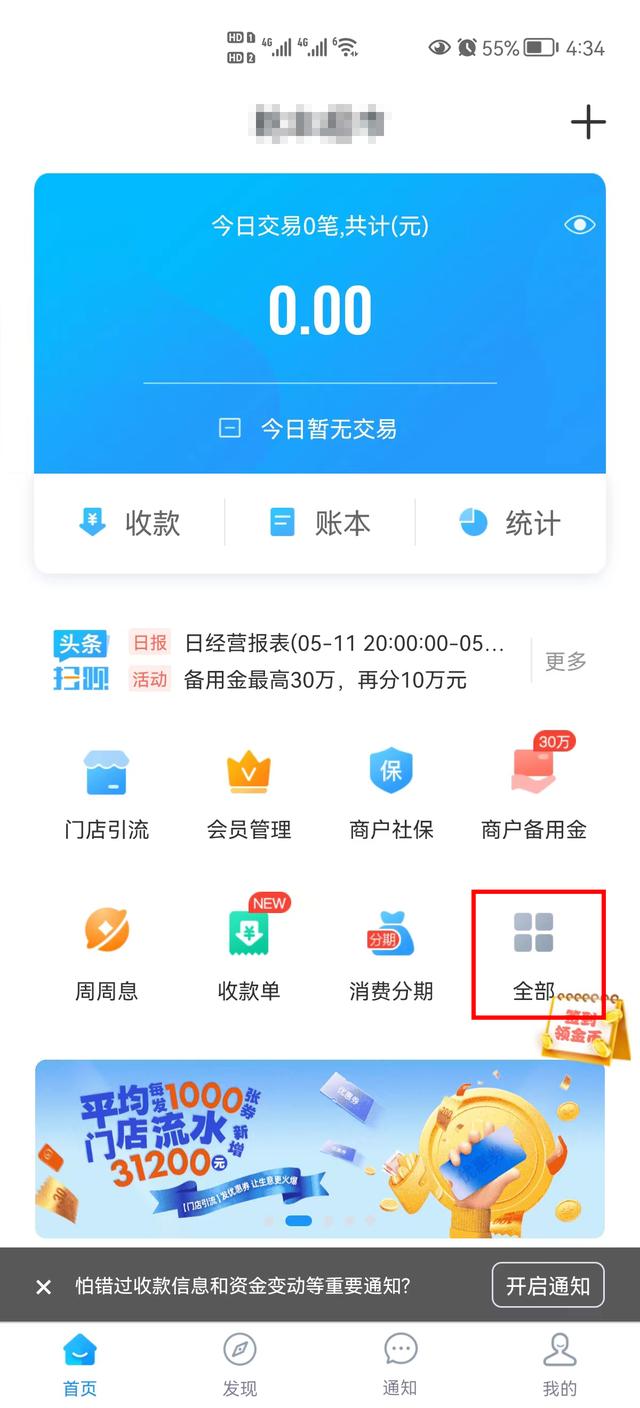Open 收款 to collect payment
Viewport: 640px width, 1408px height.
[x=130, y=523]
